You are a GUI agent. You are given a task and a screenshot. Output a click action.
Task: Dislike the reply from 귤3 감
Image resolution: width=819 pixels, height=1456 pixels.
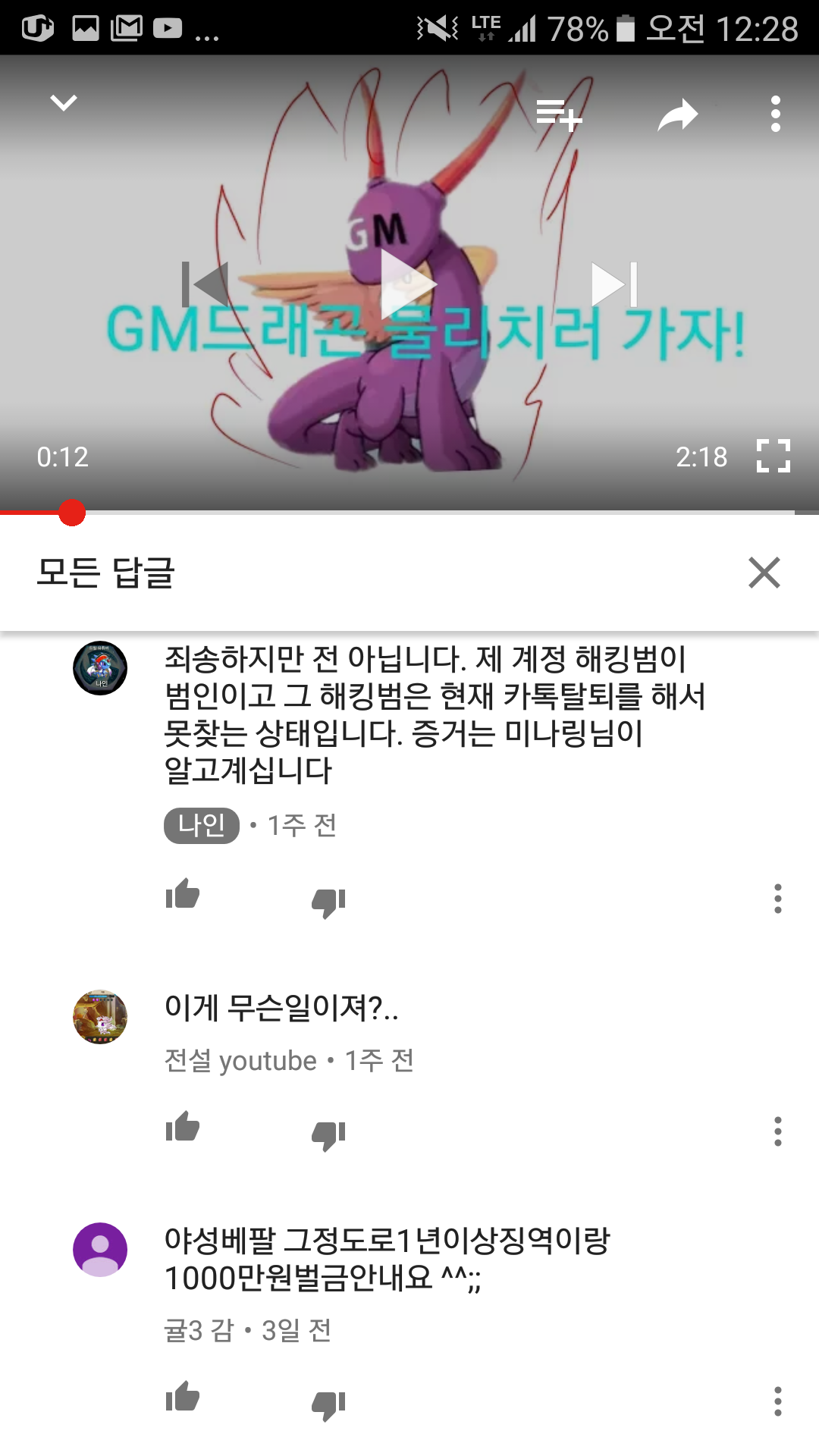[328, 1404]
